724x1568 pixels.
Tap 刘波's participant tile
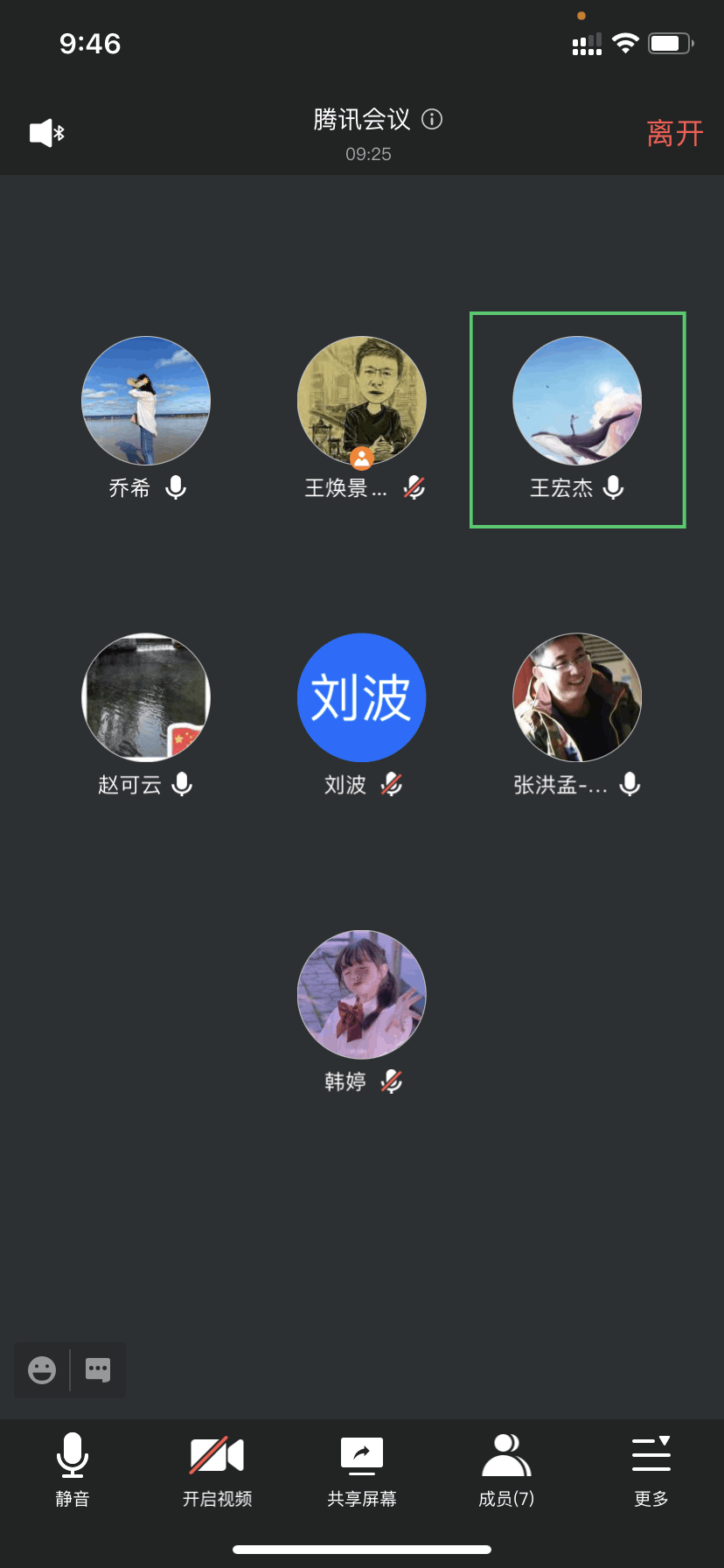(x=362, y=698)
